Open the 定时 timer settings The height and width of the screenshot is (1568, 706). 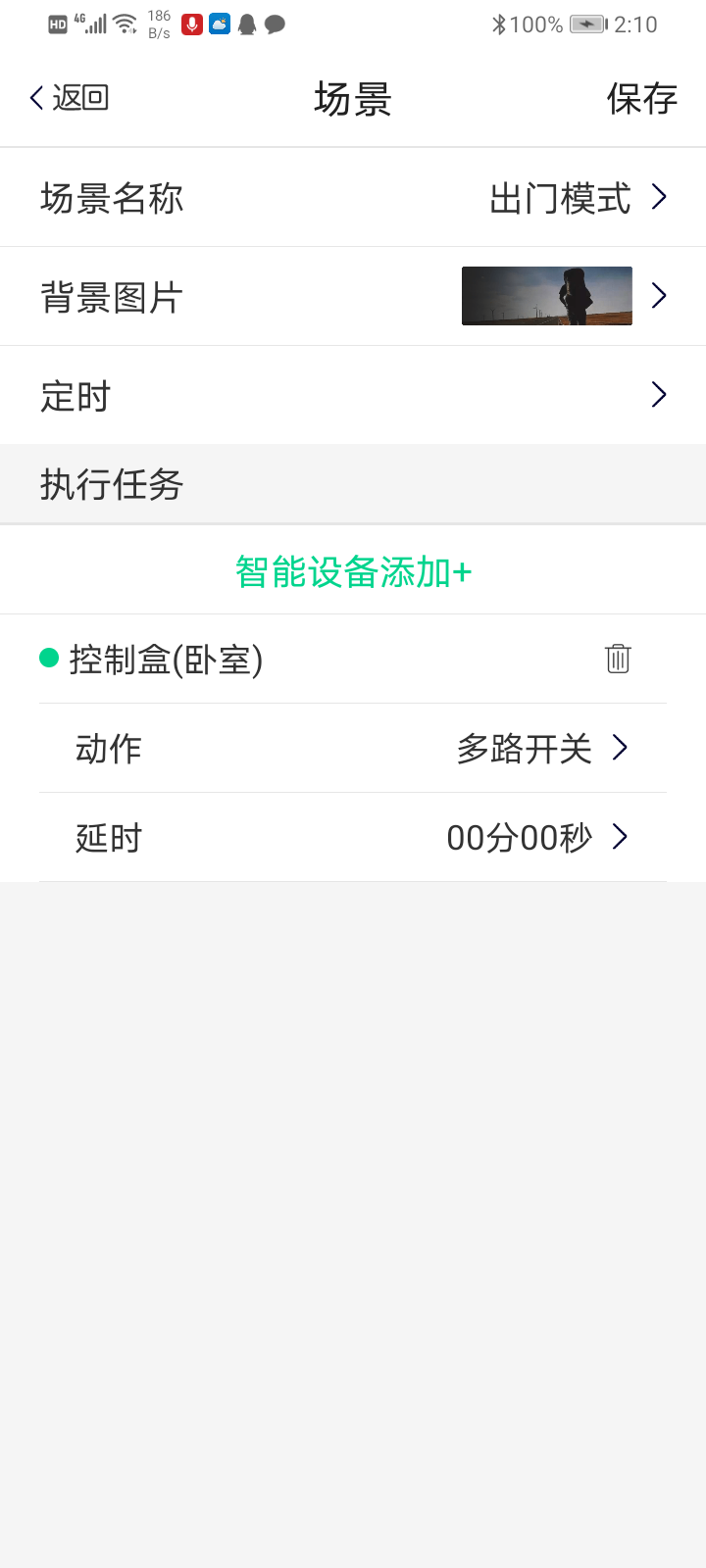pyautogui.click(x=353, y=395)
